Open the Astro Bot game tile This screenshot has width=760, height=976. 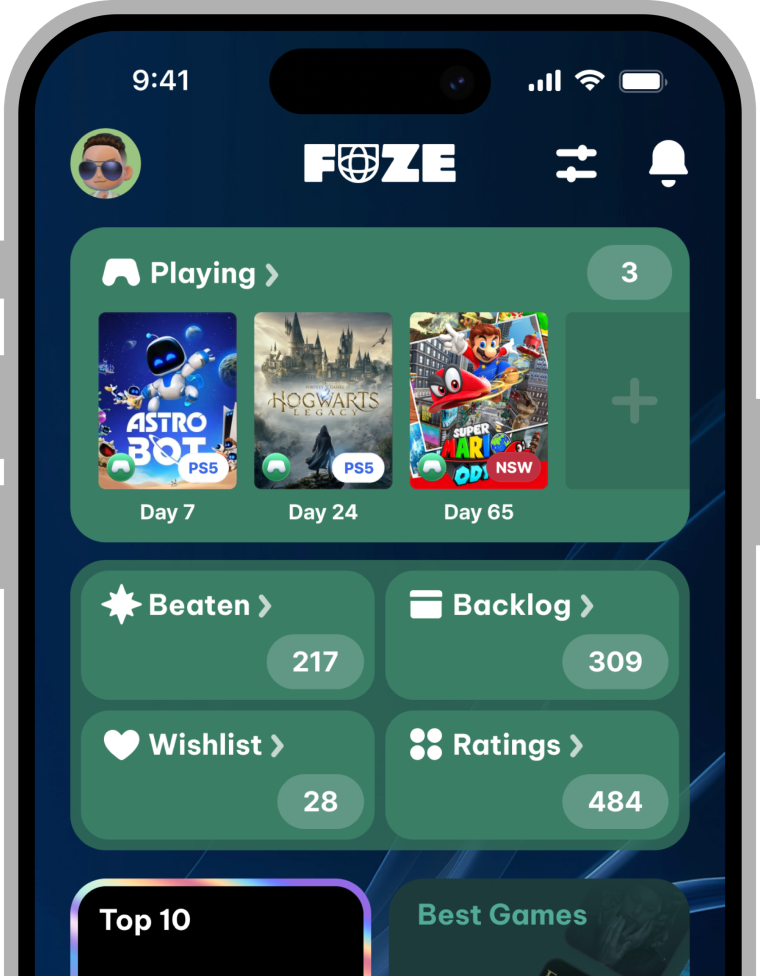(167, 400)
